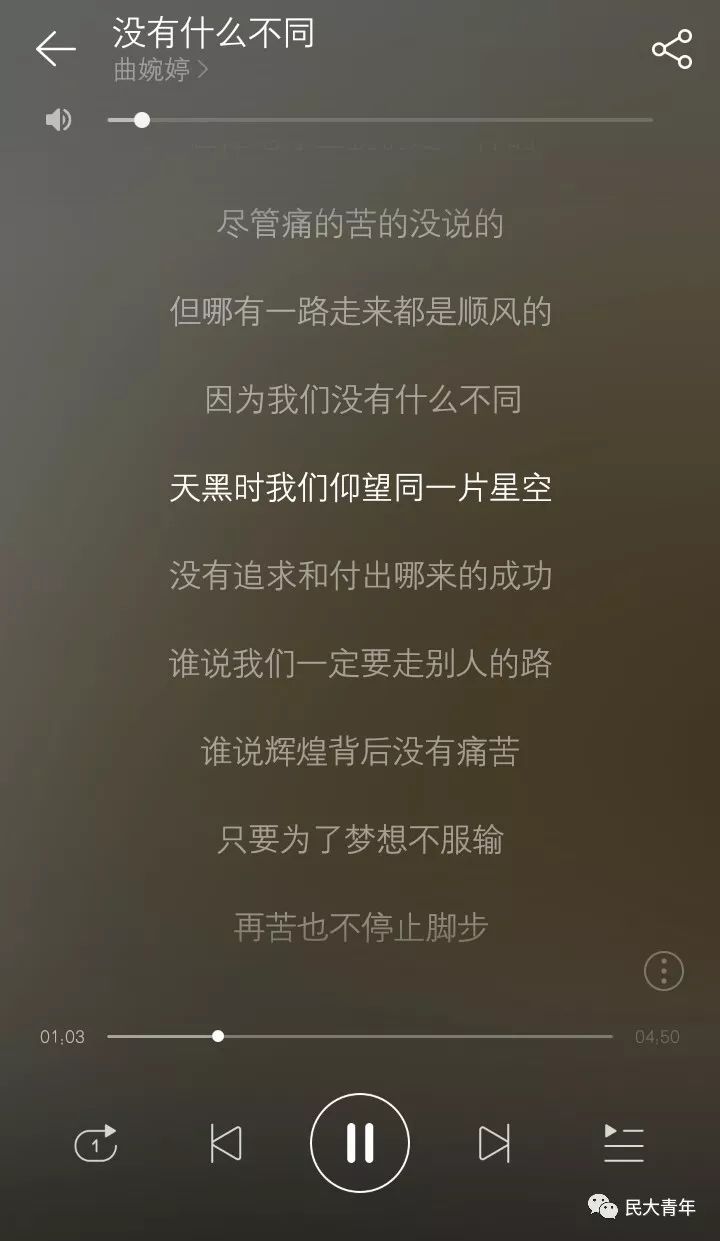The height and width of the screenshot is (1241, 720).
Task: Go back using the top-left arrow
Action: click(x=56, y=48)
